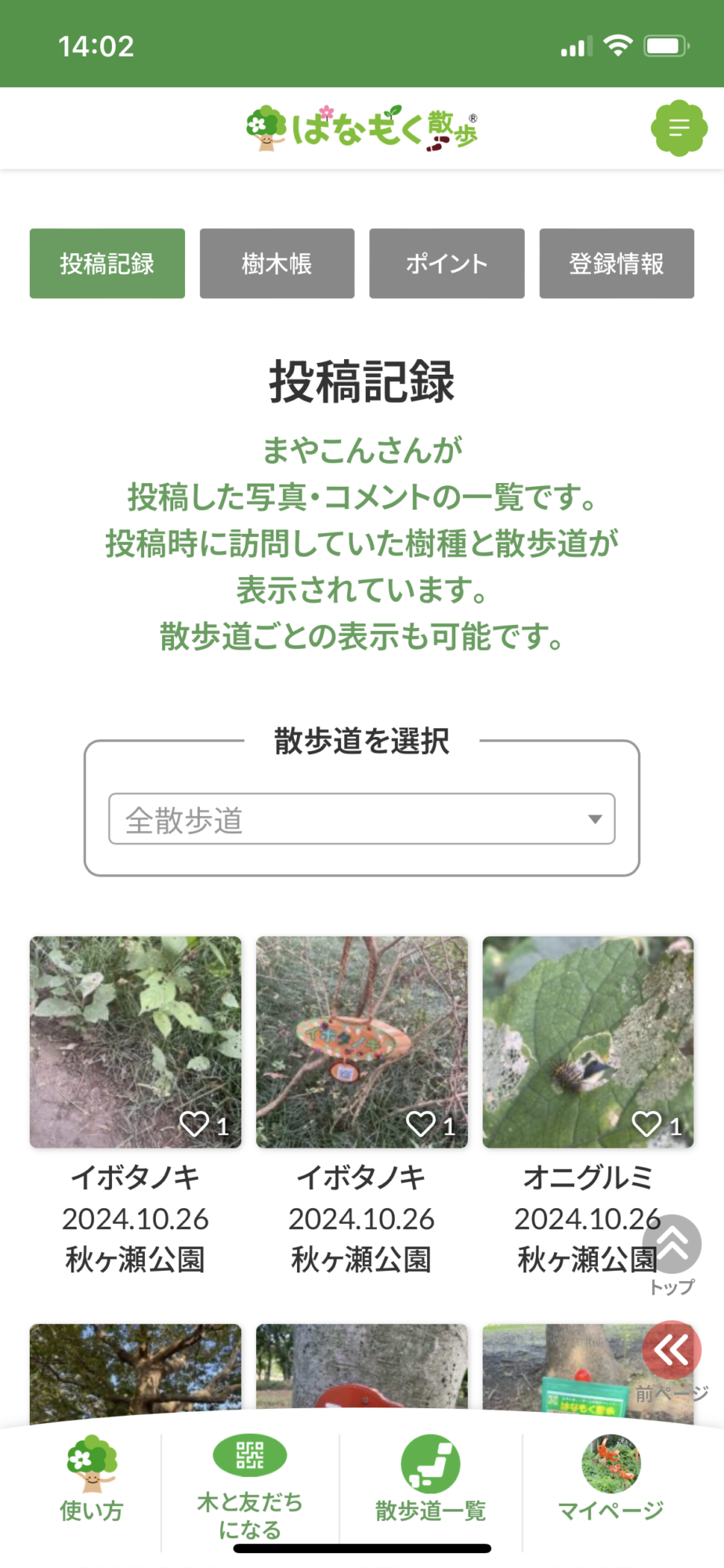The image size is (724, 1568).
Task: Open the green hamburger menu
Action: coord(679,128)
